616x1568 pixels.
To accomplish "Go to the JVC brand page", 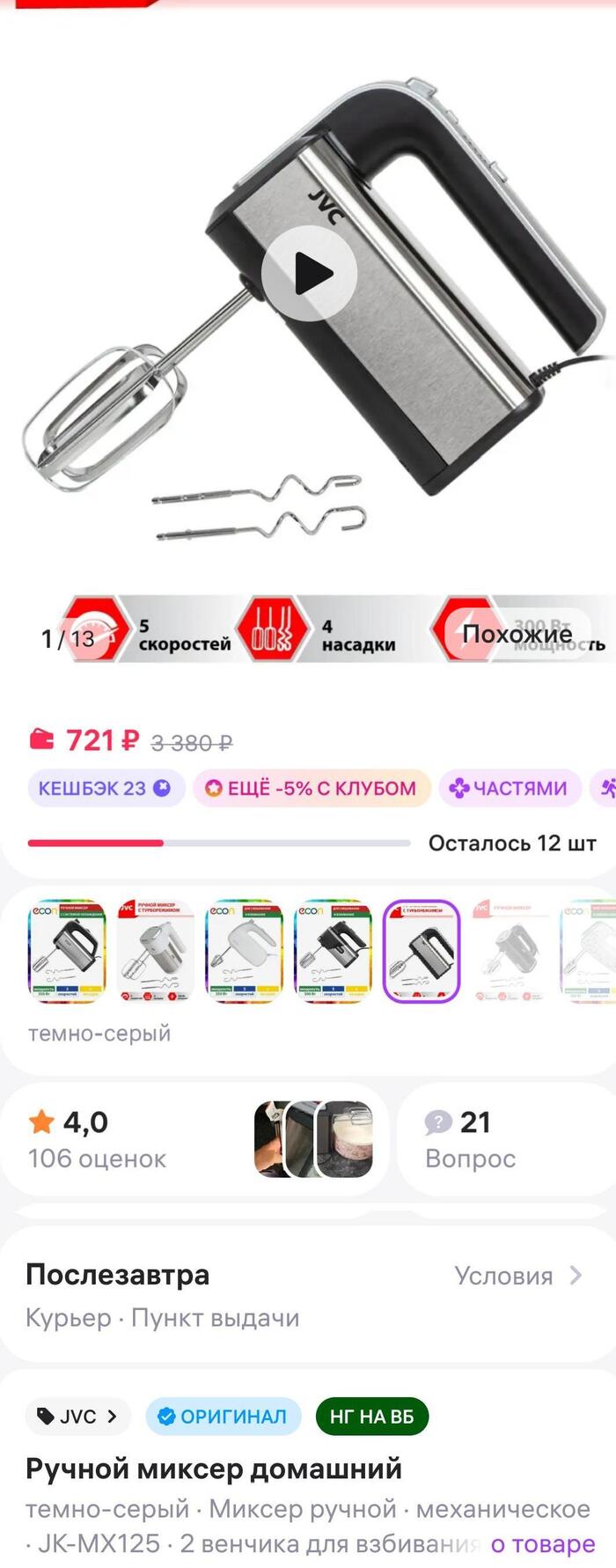I will [77, 1417].
